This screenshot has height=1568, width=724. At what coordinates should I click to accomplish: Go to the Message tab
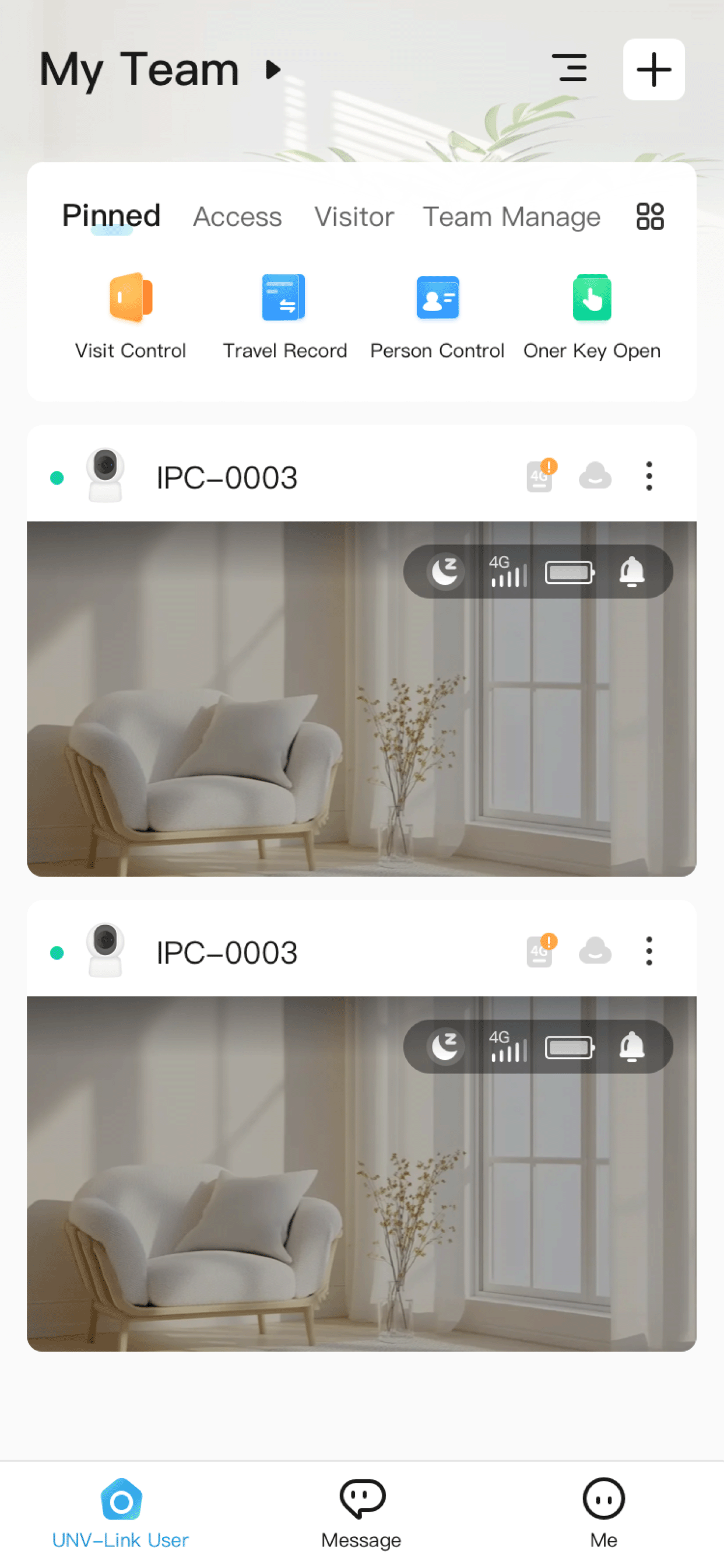point(361,1513)
